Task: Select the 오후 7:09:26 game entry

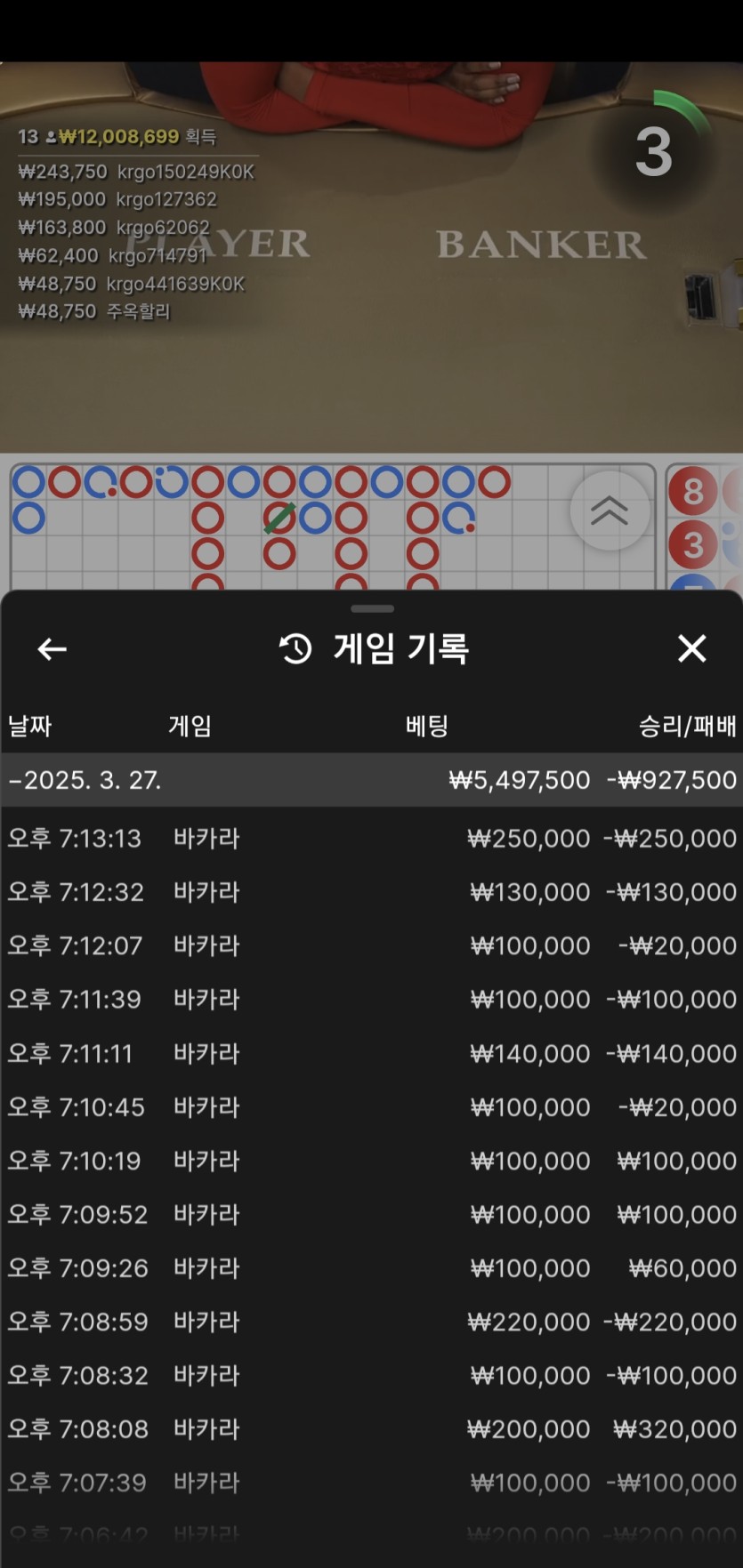Action: 372,1267
